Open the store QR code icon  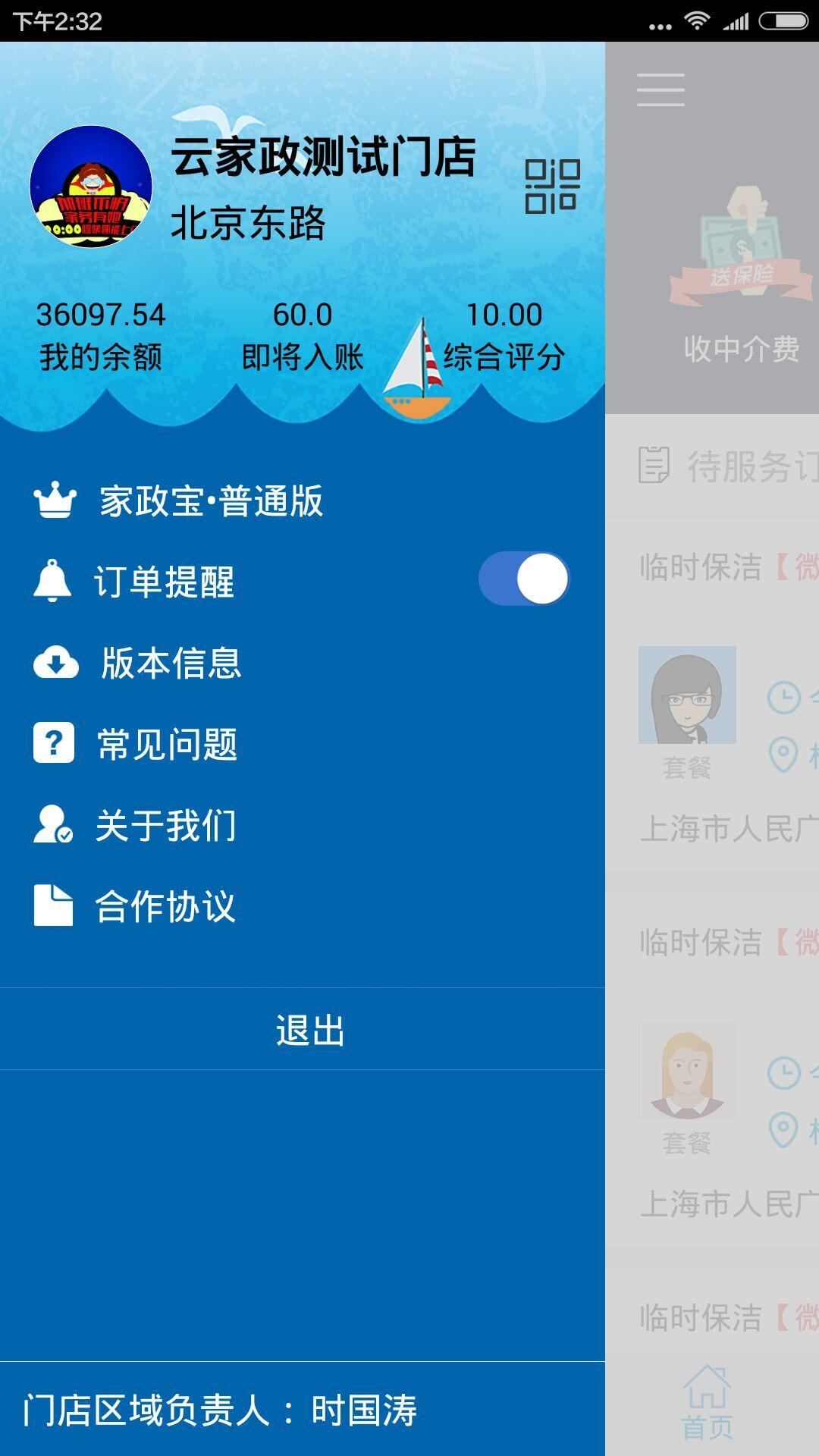tap(552, 187)
